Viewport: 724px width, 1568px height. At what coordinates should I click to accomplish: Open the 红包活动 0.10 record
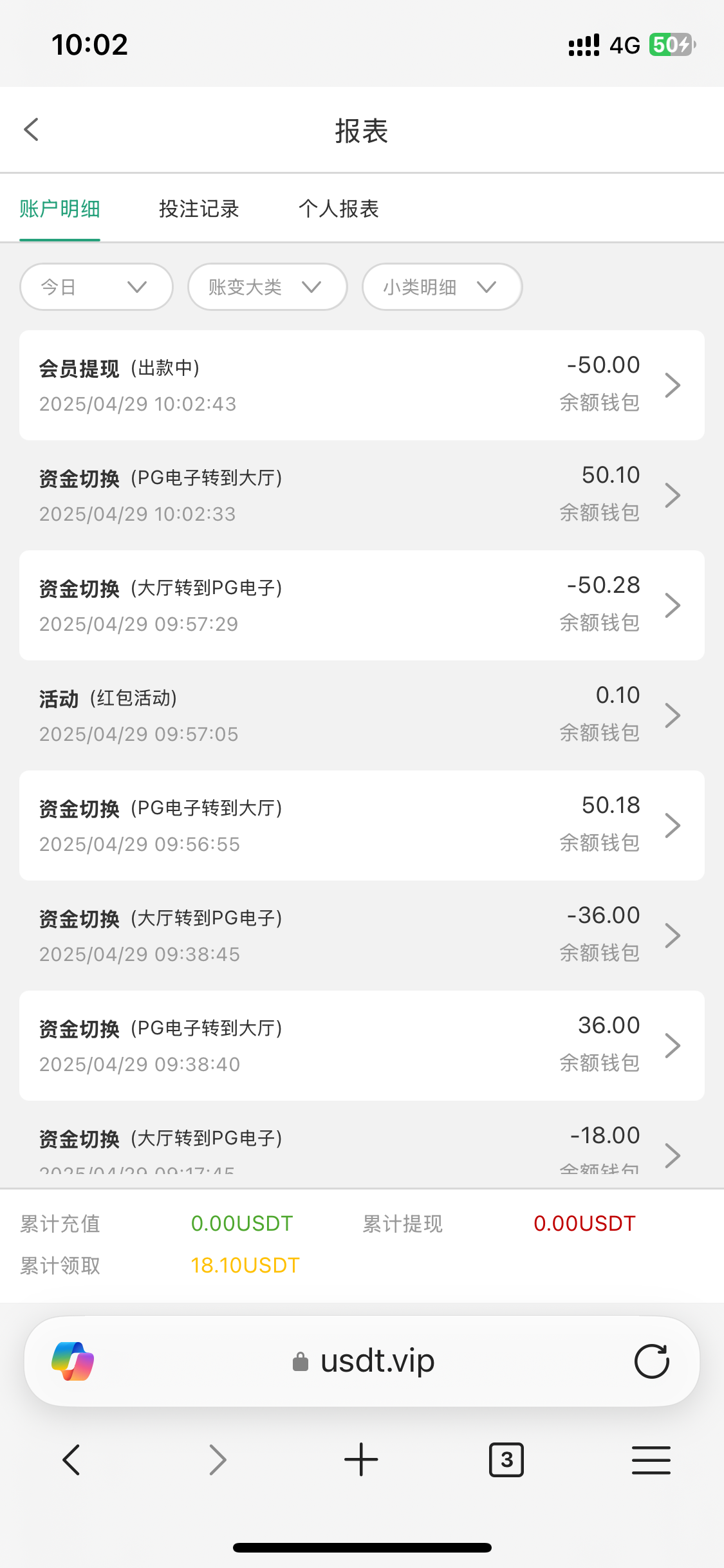[x=362, y=716]
